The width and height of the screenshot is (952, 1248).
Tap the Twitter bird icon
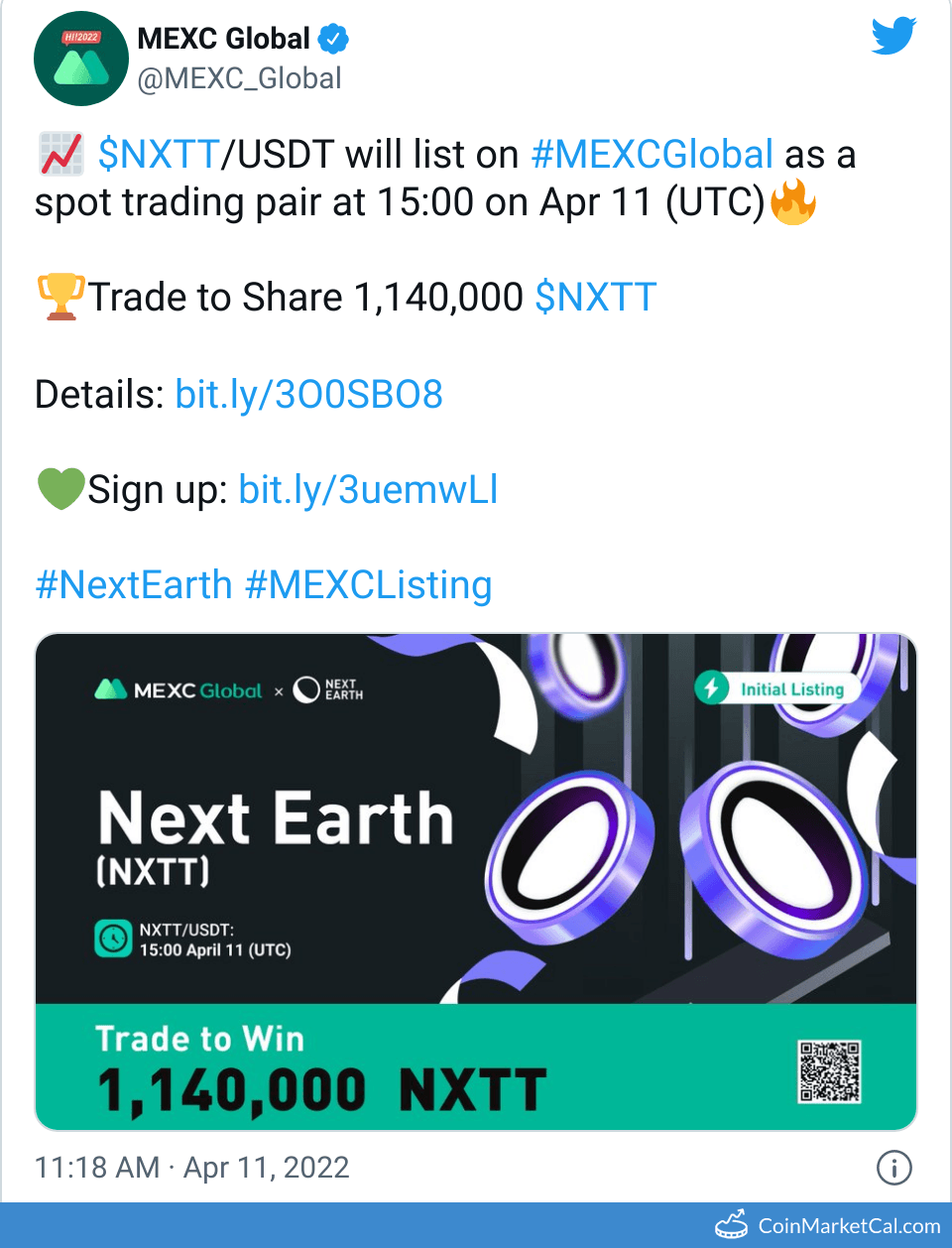[892, 37]
